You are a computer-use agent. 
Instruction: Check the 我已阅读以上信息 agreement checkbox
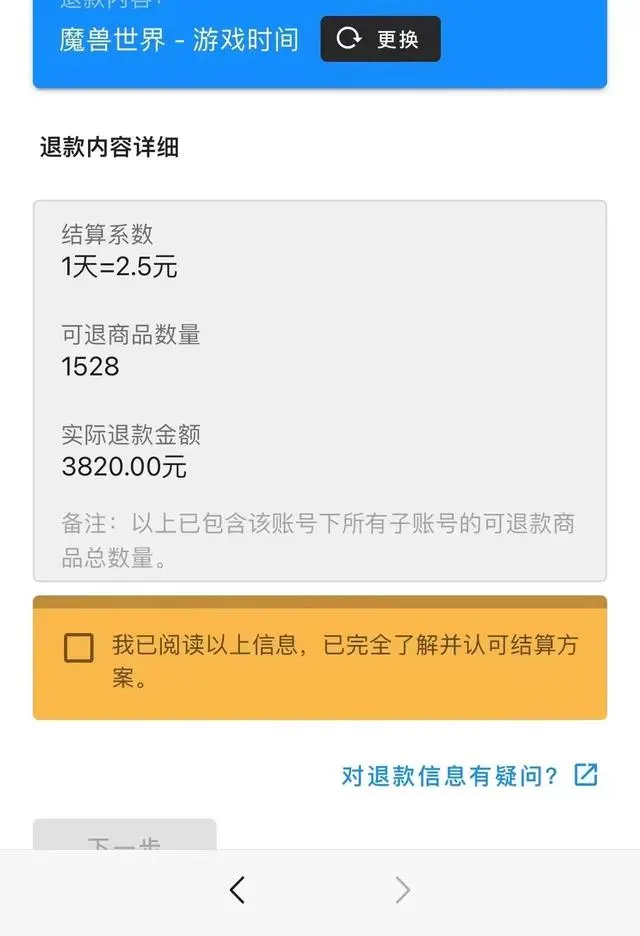[x=79, y=647]
